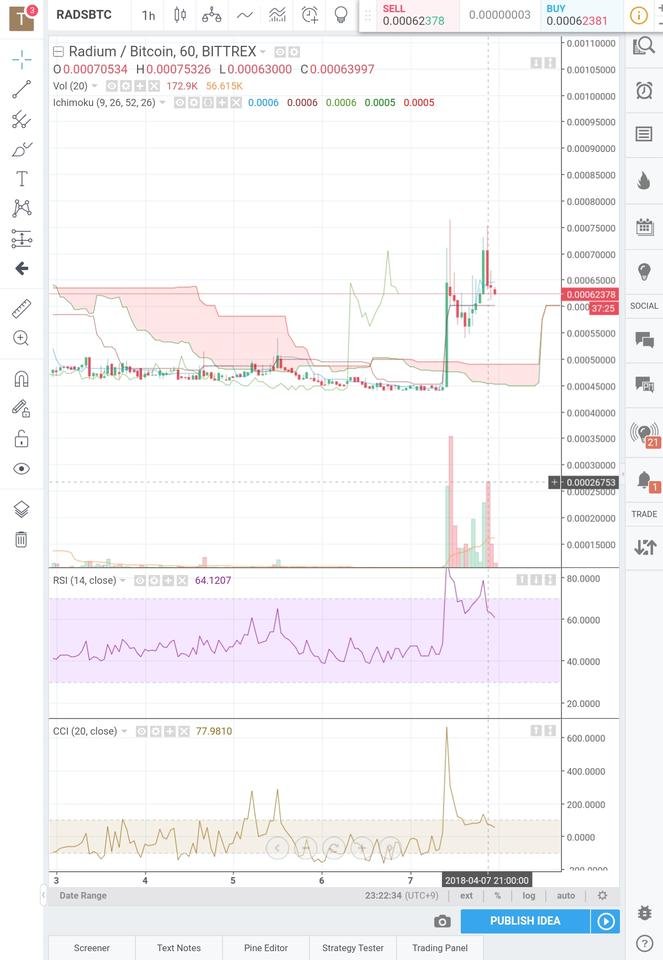Toggle the log scale option
Image resolution: width=663 pixels, height=960 pixels.
(x=528, y=896)
